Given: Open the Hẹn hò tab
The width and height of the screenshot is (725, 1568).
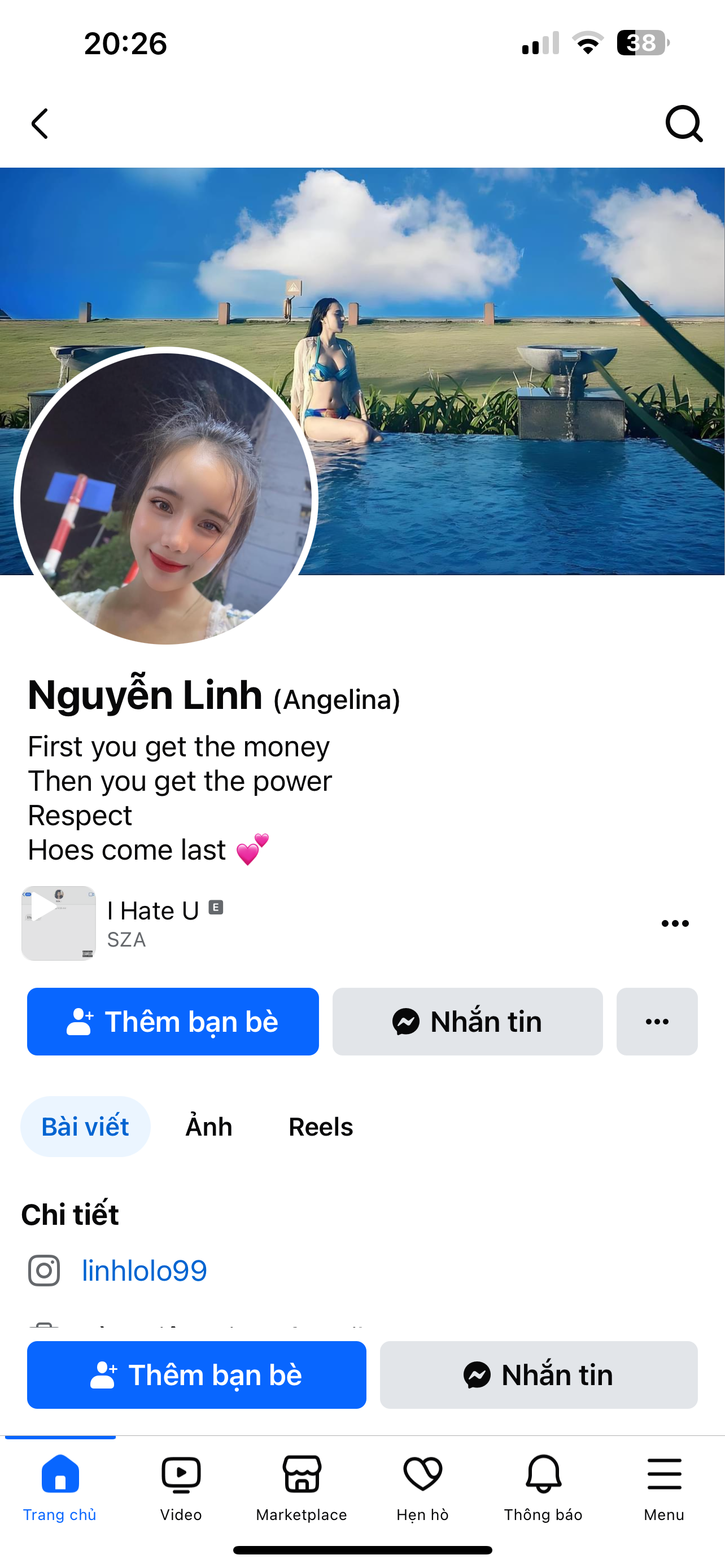Looking at the screenshot, I should coord(422,1485).
